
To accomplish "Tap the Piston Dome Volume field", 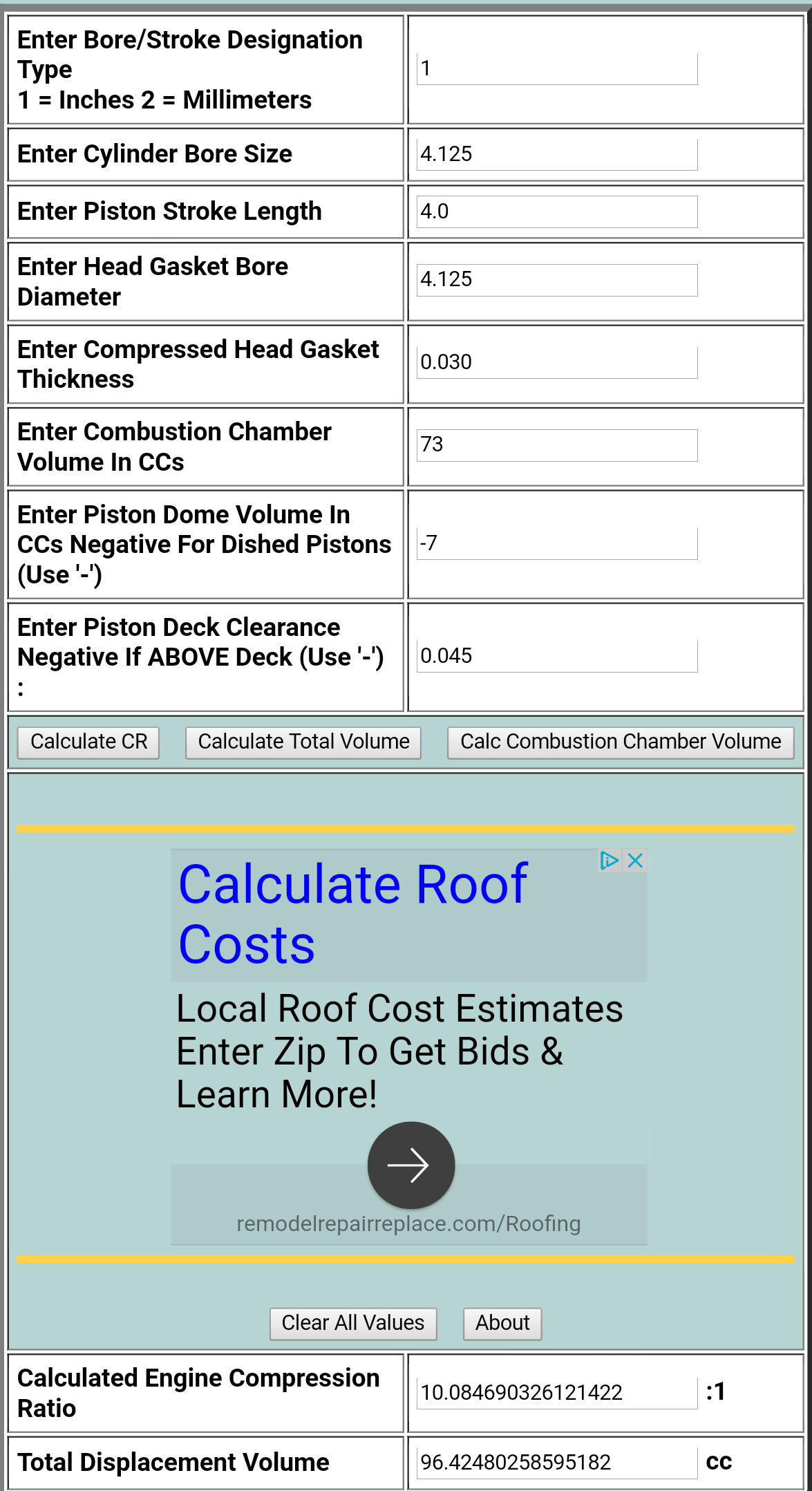I will [x=557, y=544].
